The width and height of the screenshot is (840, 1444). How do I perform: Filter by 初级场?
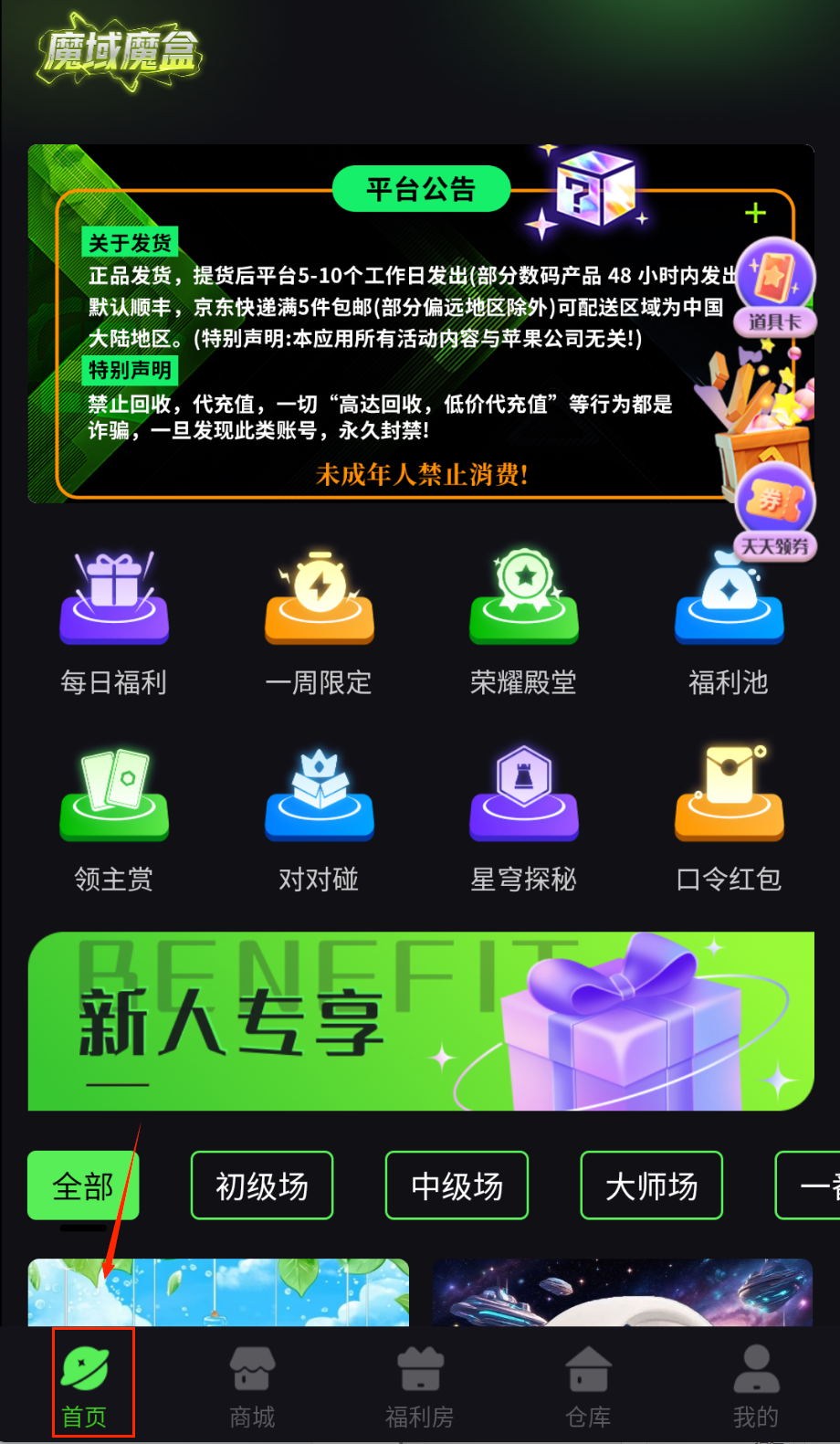[x=262, y=1186]
